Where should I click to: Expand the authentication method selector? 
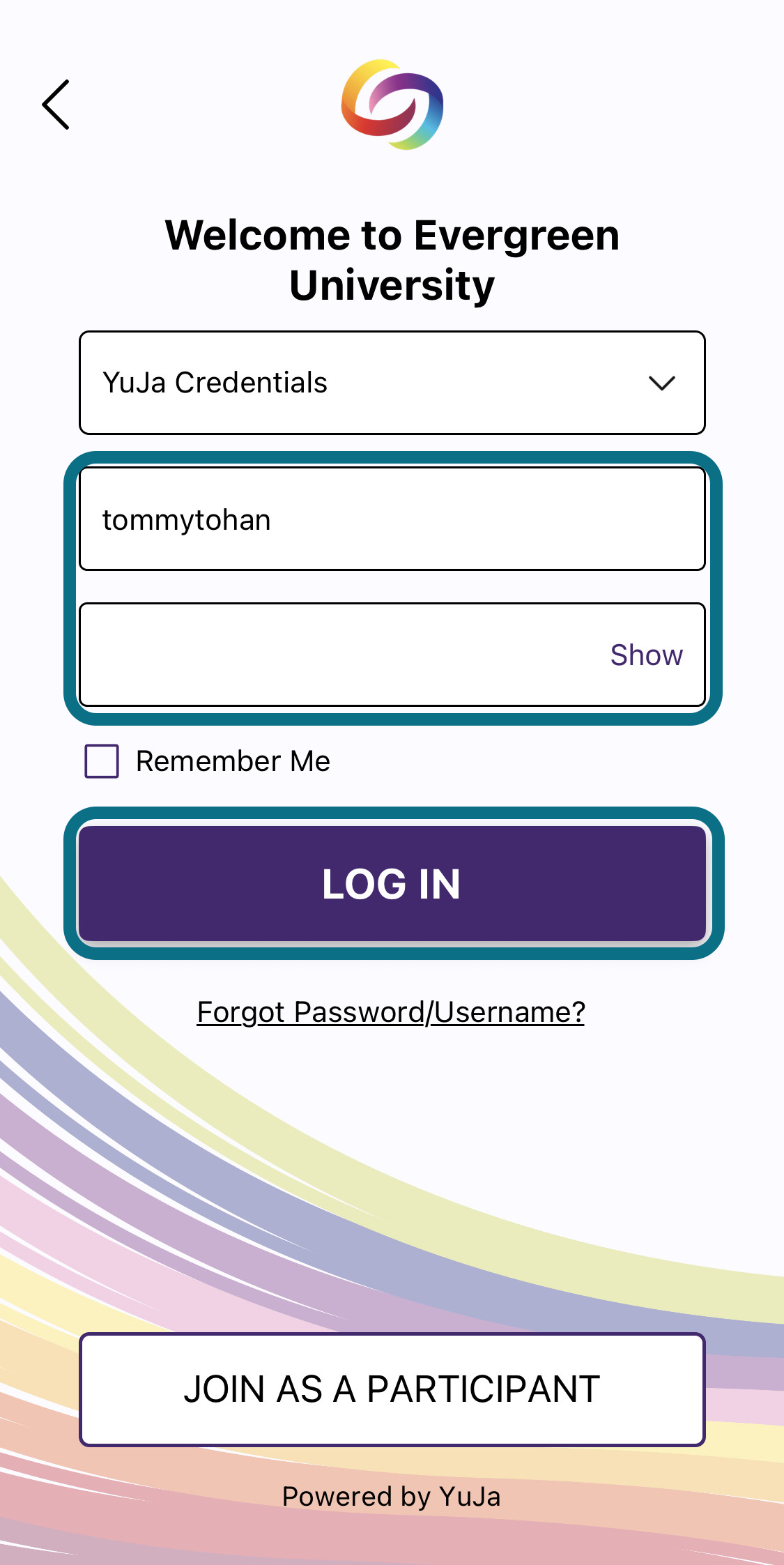coord(392,383)
